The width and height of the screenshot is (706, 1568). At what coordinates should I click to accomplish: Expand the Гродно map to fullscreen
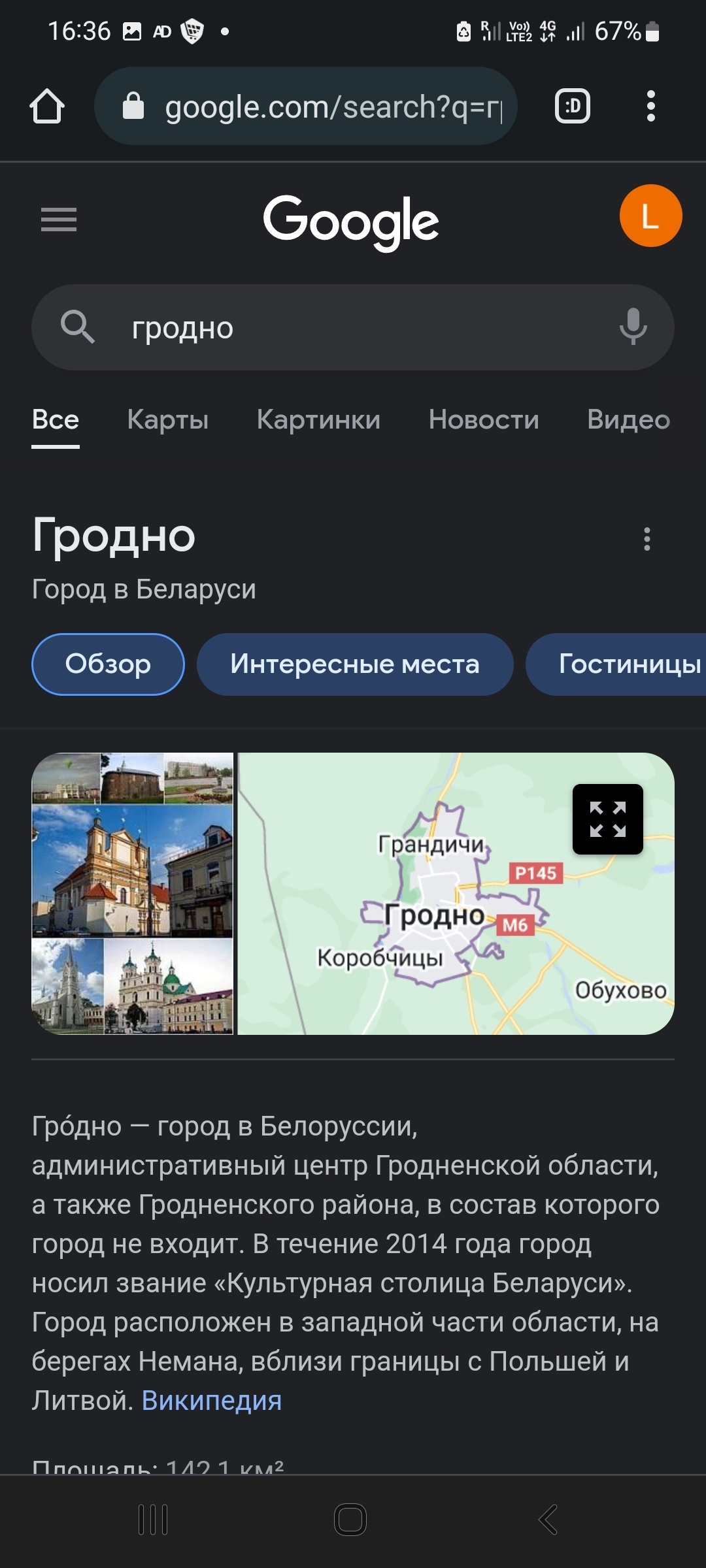(607, 819)
